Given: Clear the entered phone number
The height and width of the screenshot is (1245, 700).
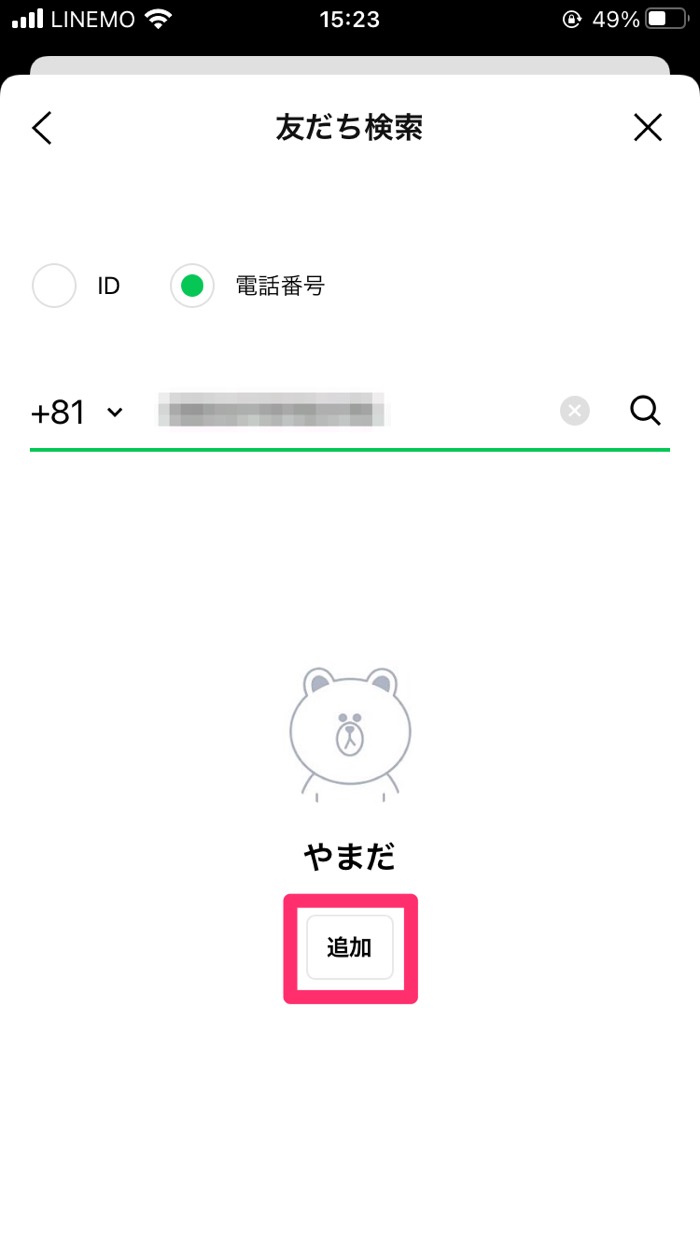Looking at the screenshot, I should pos(575,411).
